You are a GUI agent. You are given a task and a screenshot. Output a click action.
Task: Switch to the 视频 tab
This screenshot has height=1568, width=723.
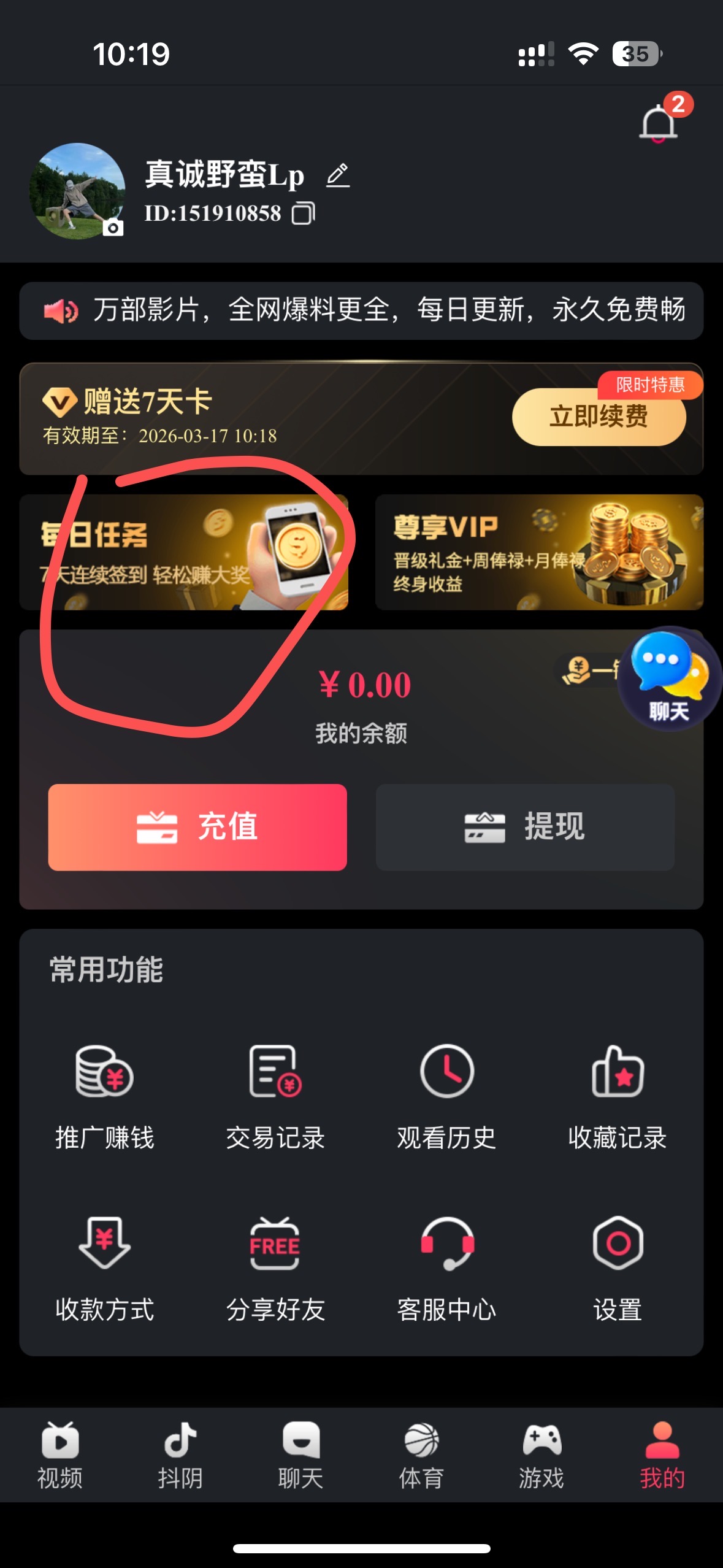tap(60, 1455)
